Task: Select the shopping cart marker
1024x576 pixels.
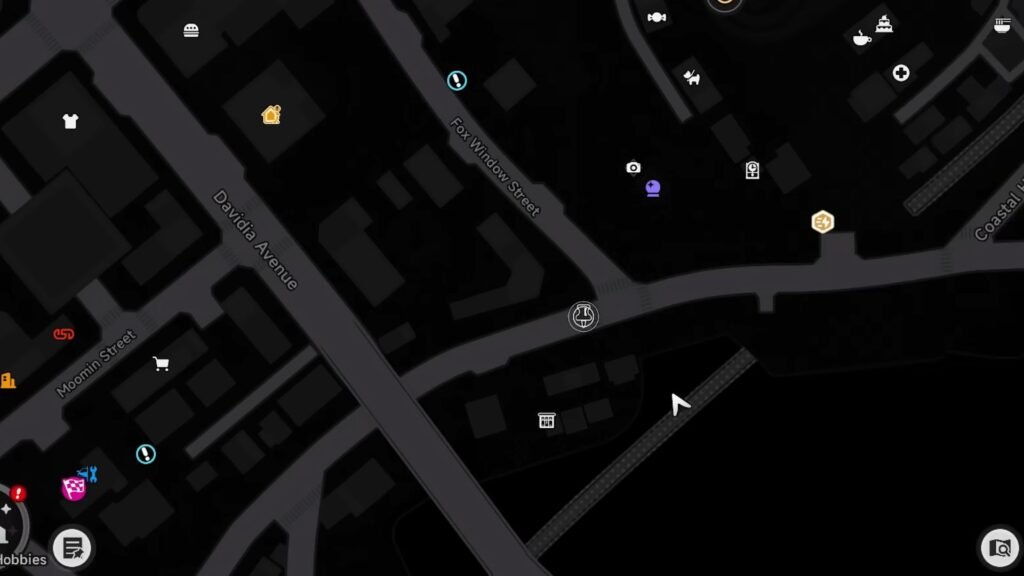Action: 161,364
